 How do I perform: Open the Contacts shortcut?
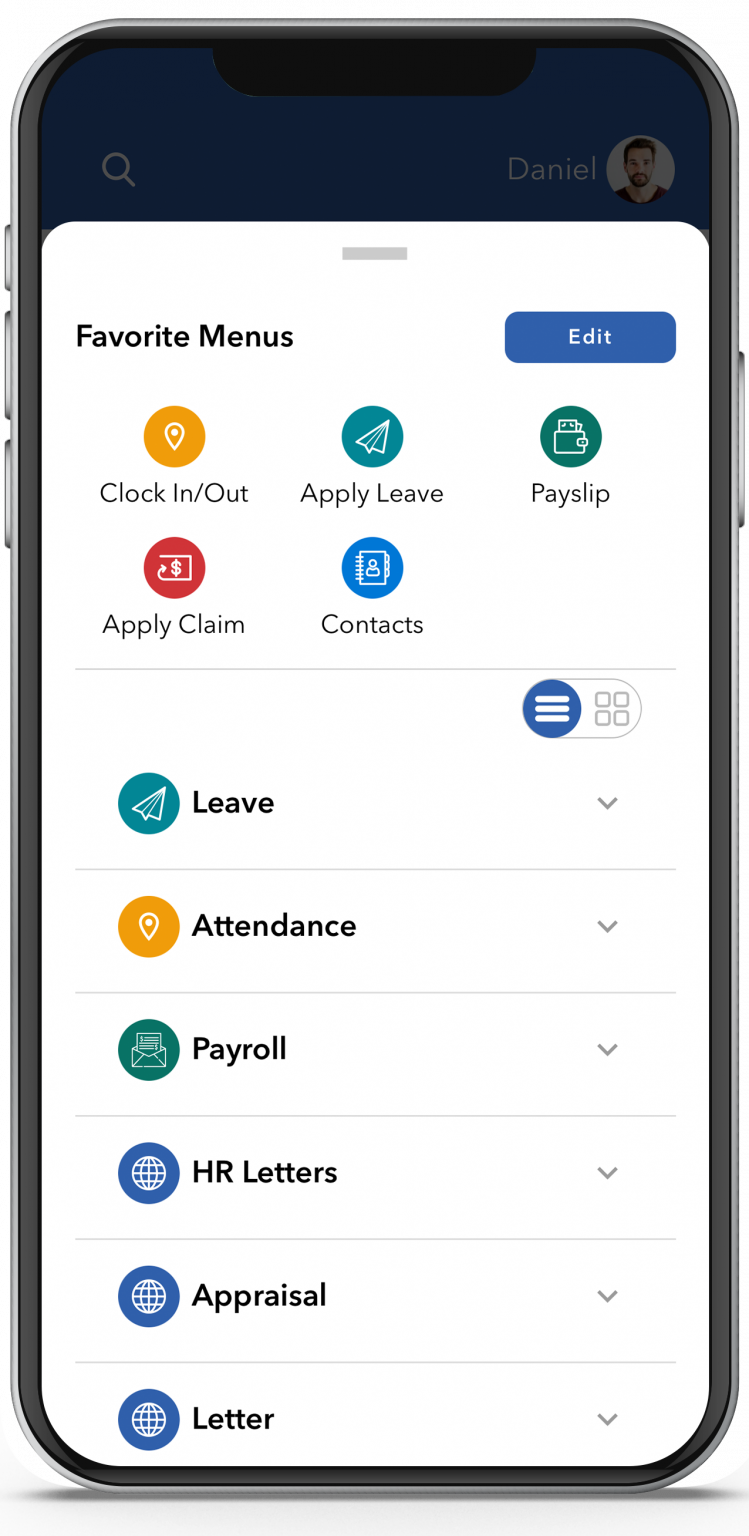point(372,588)
